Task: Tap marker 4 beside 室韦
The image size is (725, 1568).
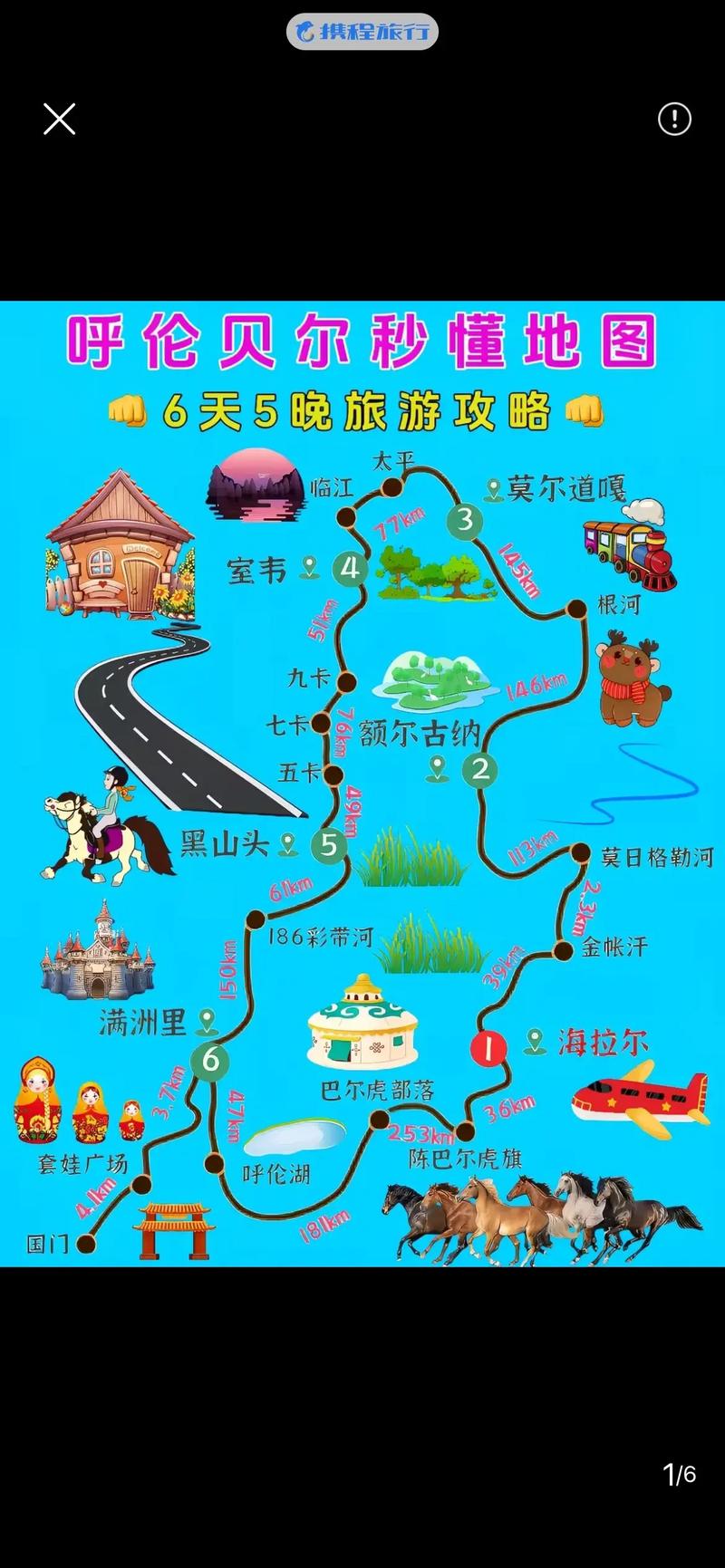Action: point(349,569)
